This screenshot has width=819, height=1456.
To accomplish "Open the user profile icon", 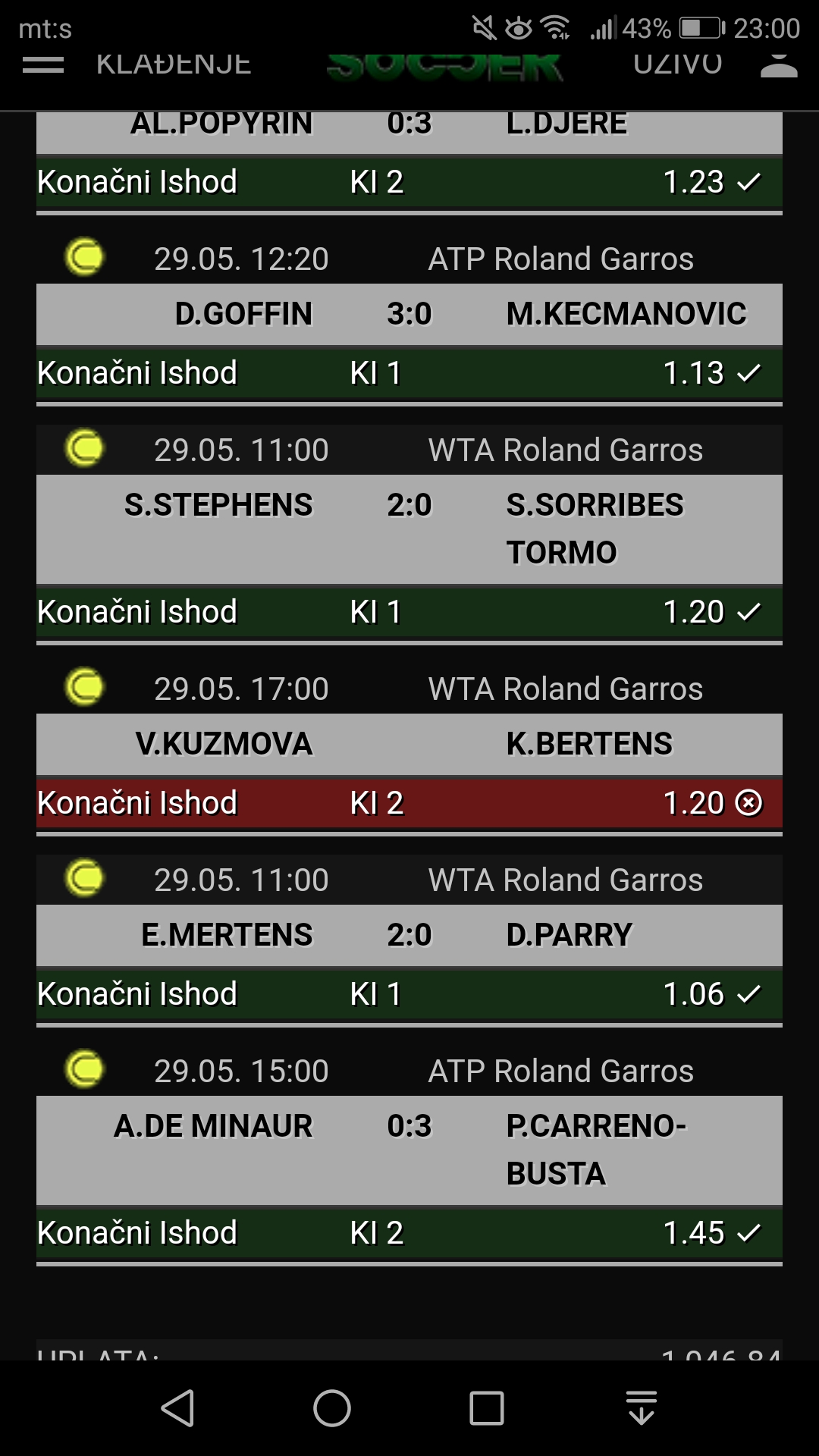I will [x=779, y=65].
